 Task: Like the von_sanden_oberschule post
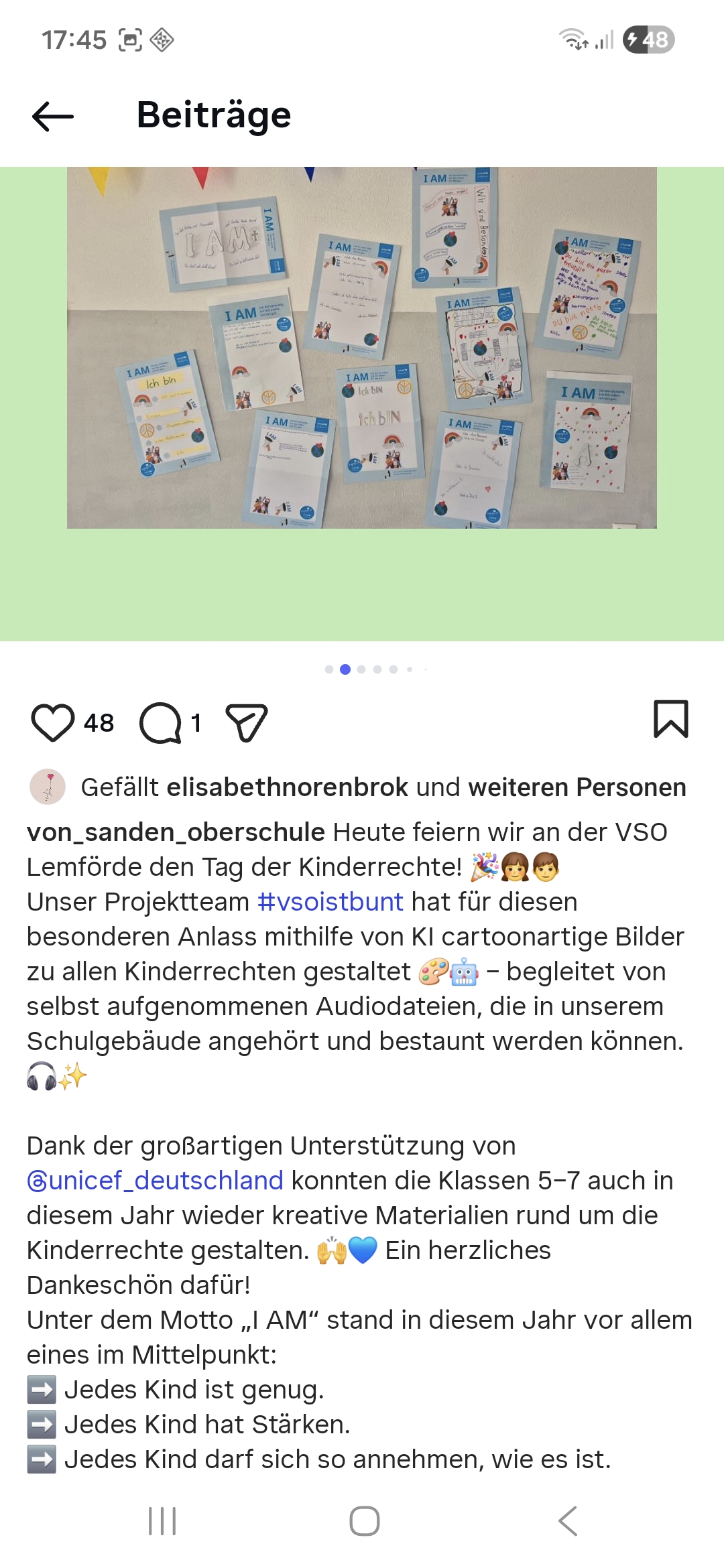pos(52,723)
